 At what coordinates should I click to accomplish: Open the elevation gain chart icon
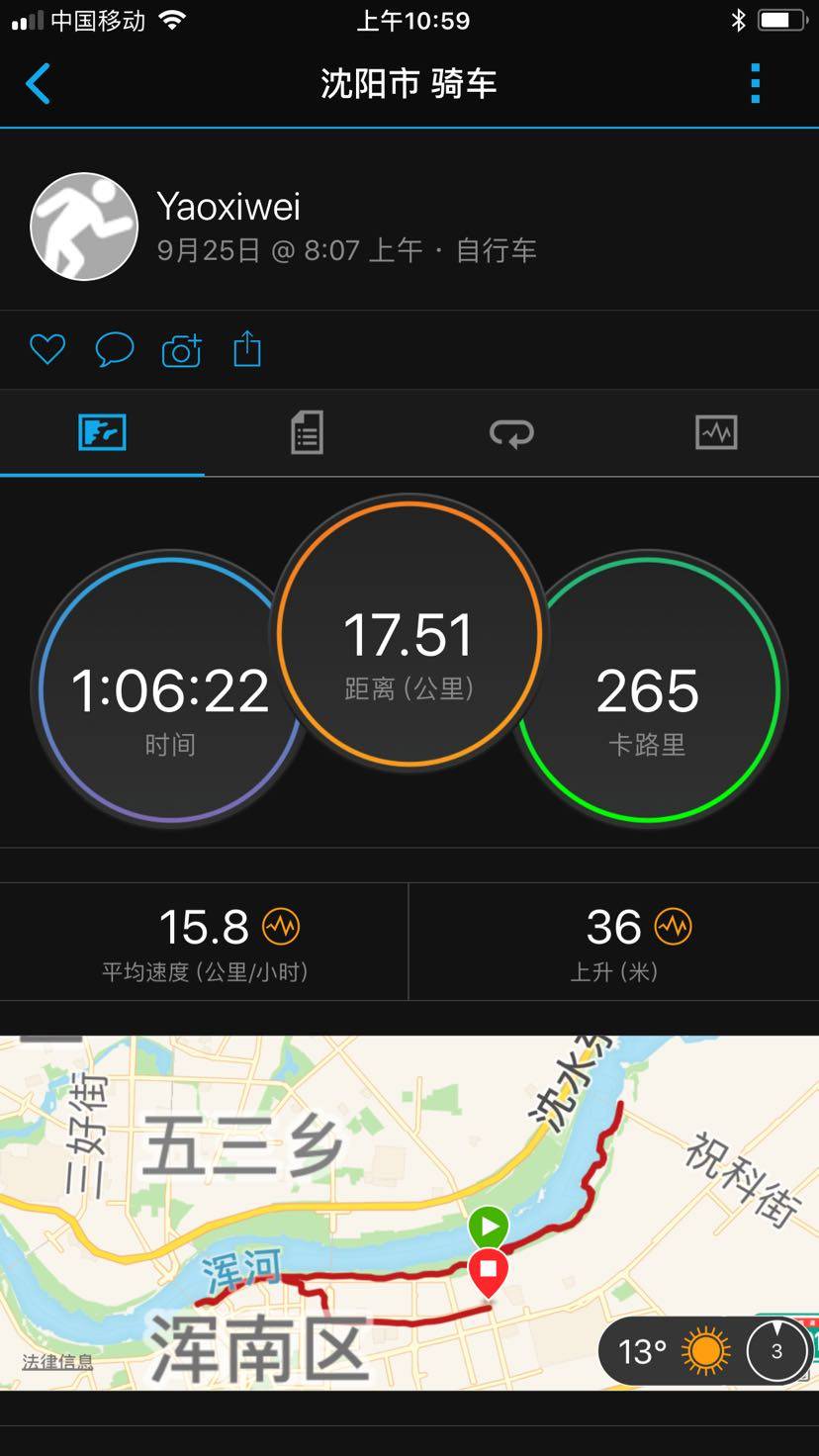point(674,927)
